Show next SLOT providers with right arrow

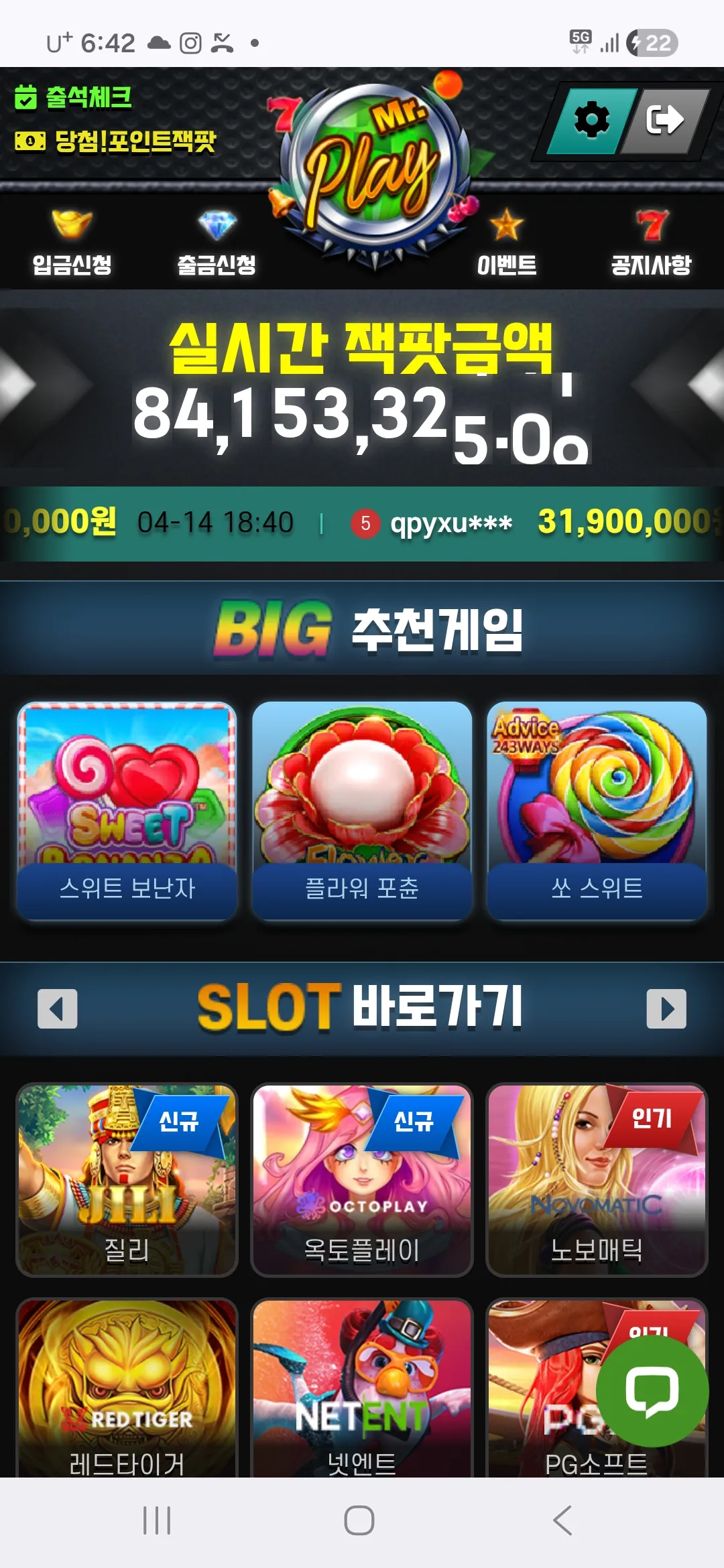tap(666, 1008)
